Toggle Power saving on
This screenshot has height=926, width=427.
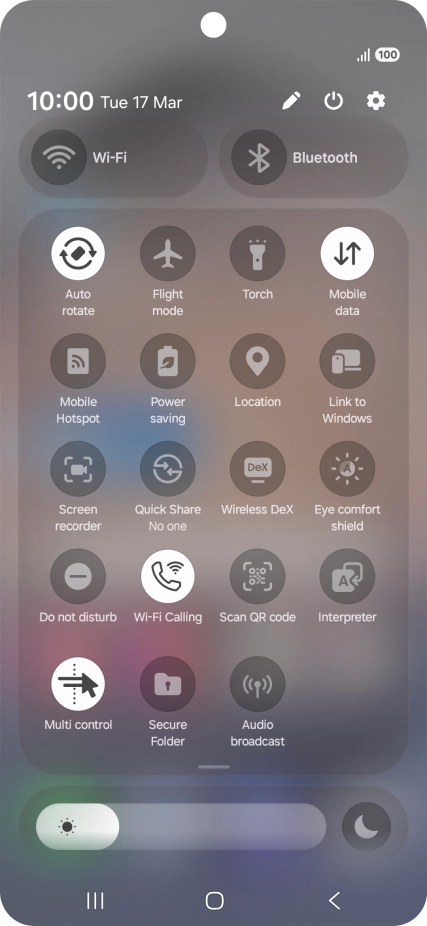click(168, 361)
